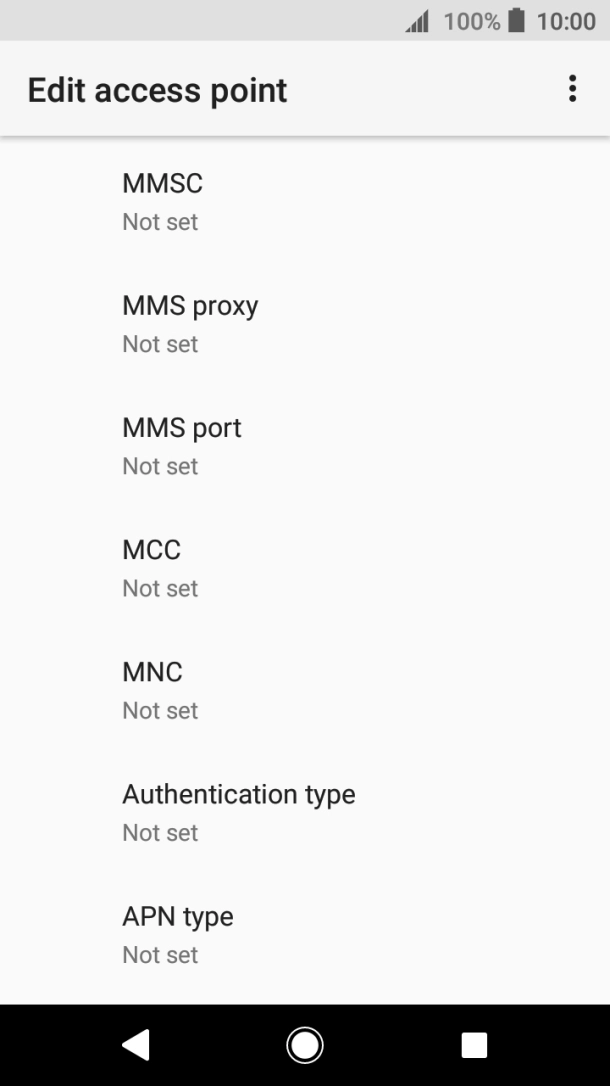
Task: Choose an Authentication type
Action: (304, 812)
